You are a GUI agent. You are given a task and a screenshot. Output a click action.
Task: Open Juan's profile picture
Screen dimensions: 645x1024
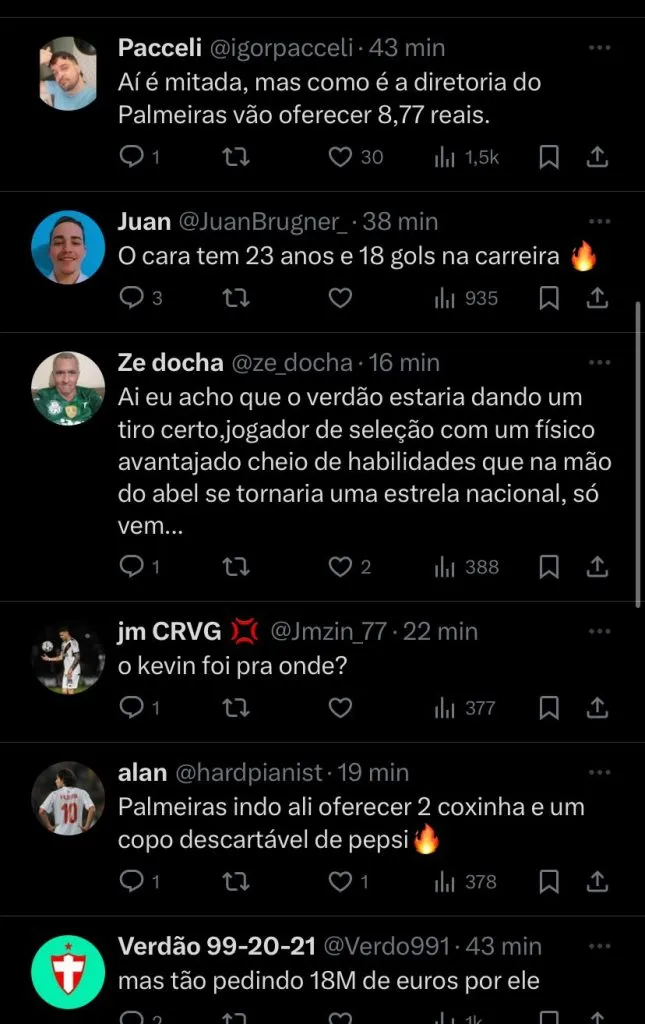pos(68,247)
